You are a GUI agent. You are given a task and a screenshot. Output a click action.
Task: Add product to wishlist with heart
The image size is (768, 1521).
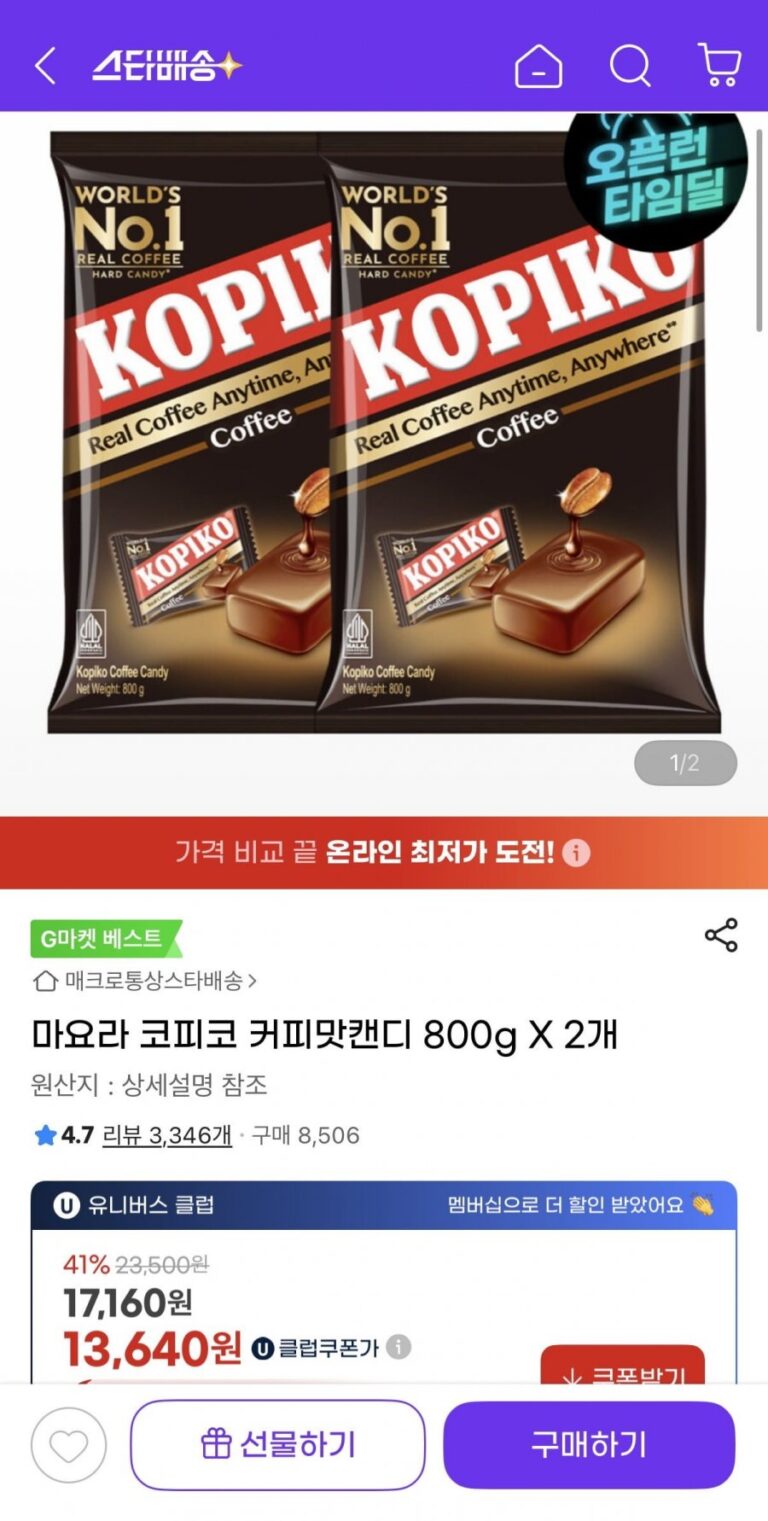click(68, 1445)
